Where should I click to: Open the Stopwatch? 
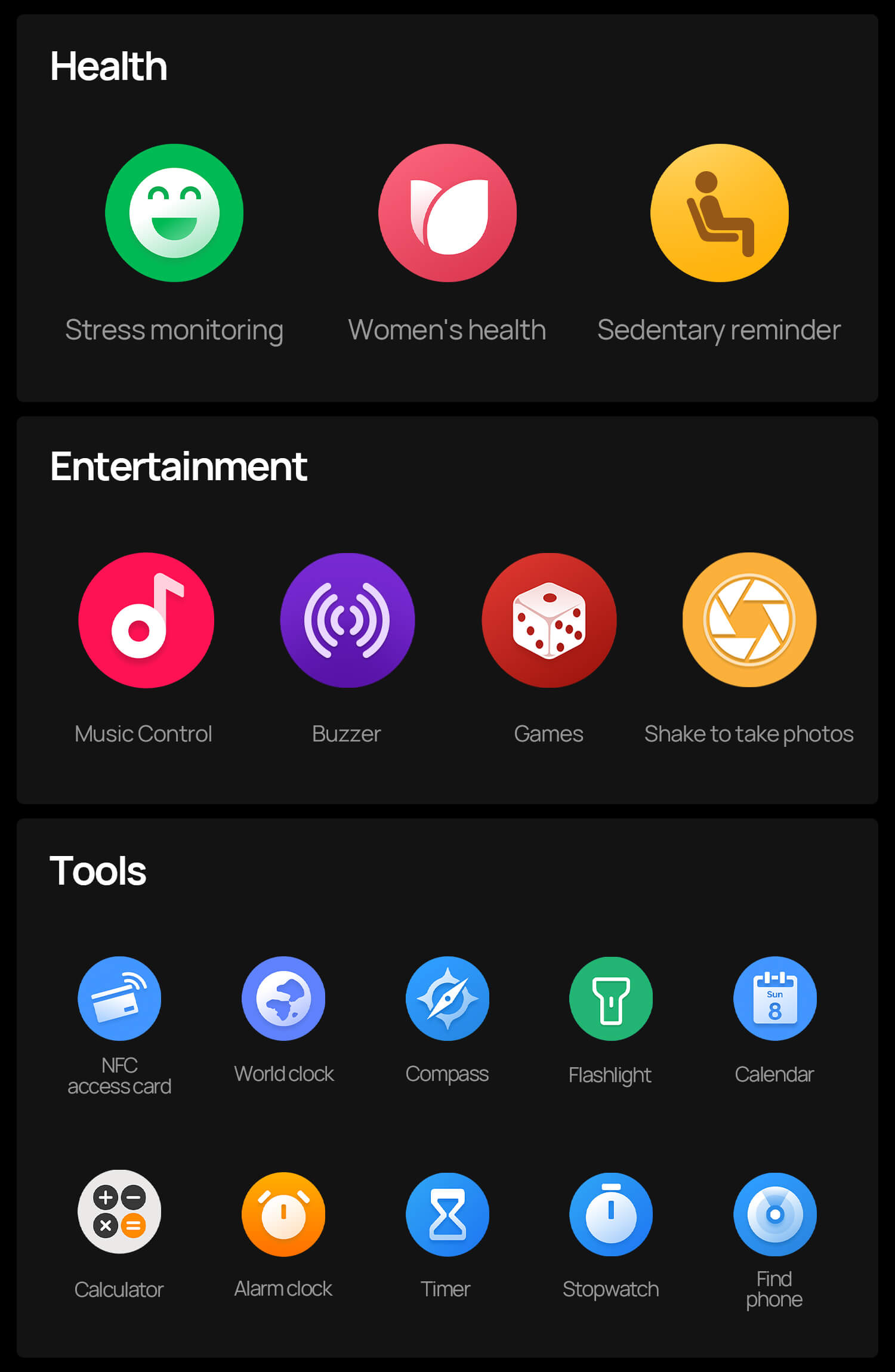click(x=610, y=1214)
